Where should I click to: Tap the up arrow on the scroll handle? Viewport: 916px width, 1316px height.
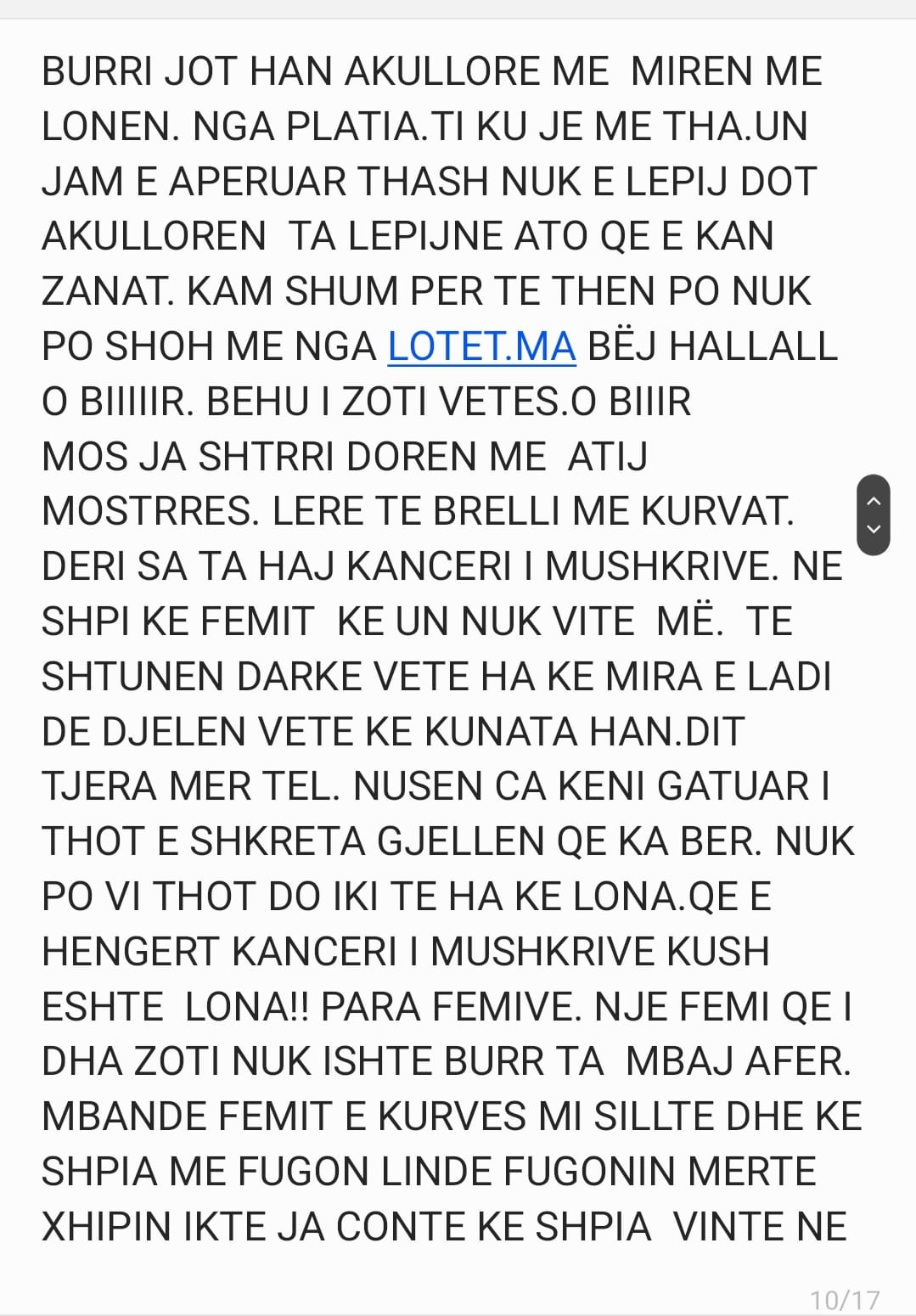pyautogui.click(x=874, y=500)
